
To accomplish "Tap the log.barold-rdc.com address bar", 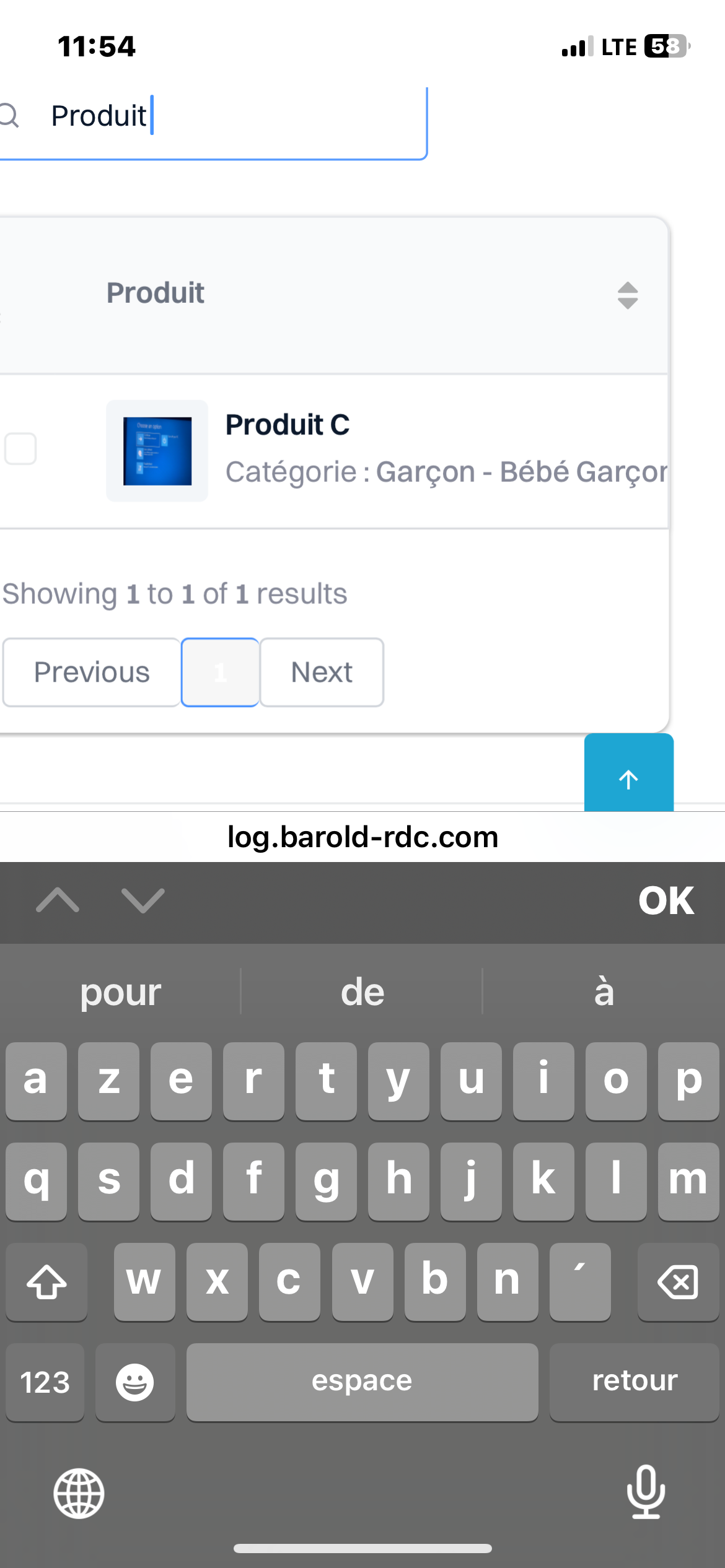I will pyautogui.click(x=362, y=837).
